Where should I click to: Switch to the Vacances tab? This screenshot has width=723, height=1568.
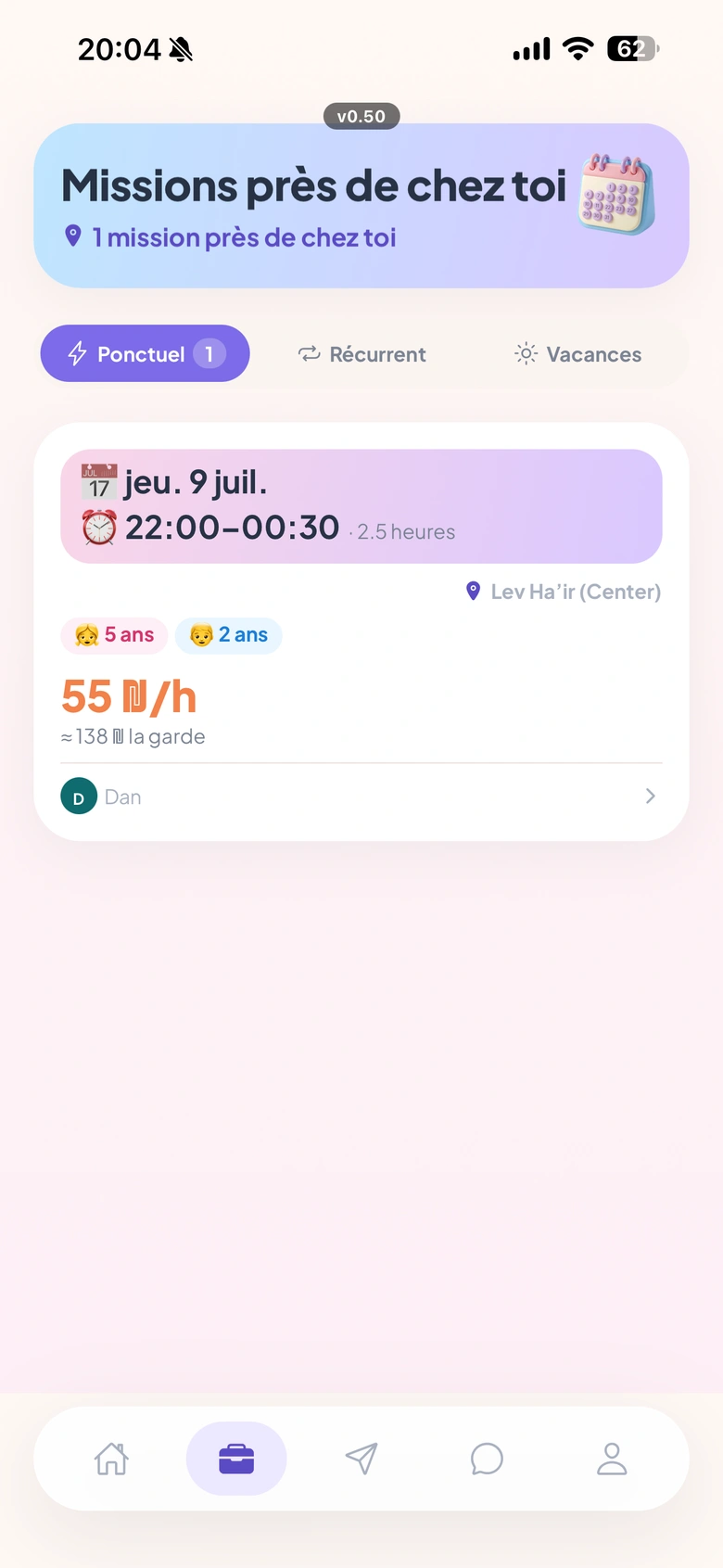tap(577, 354)
